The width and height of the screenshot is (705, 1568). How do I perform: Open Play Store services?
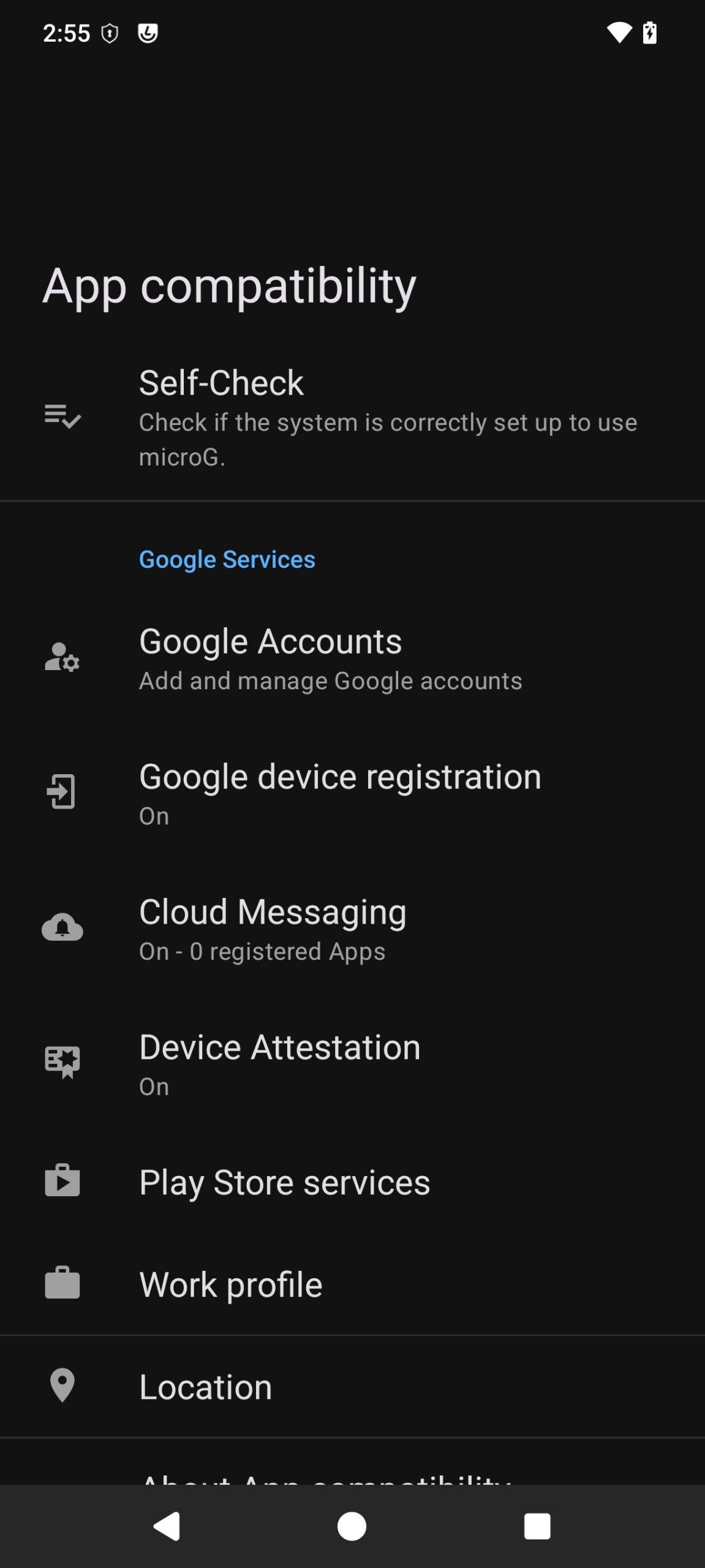coord(352,1182)
